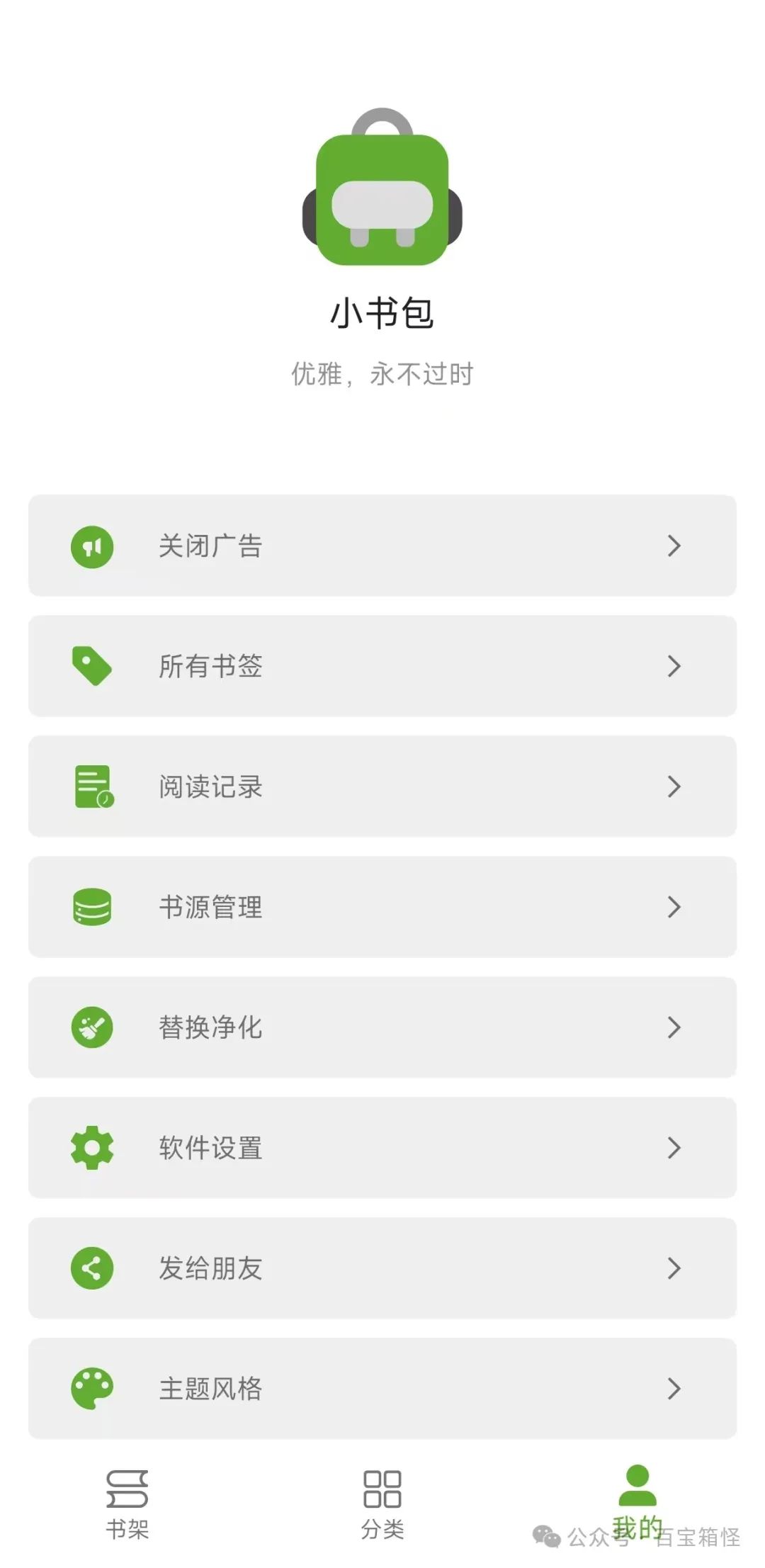Go to 软件设置 software settings
This screenshot has width=765, height=1568.
pos(382,1148)
